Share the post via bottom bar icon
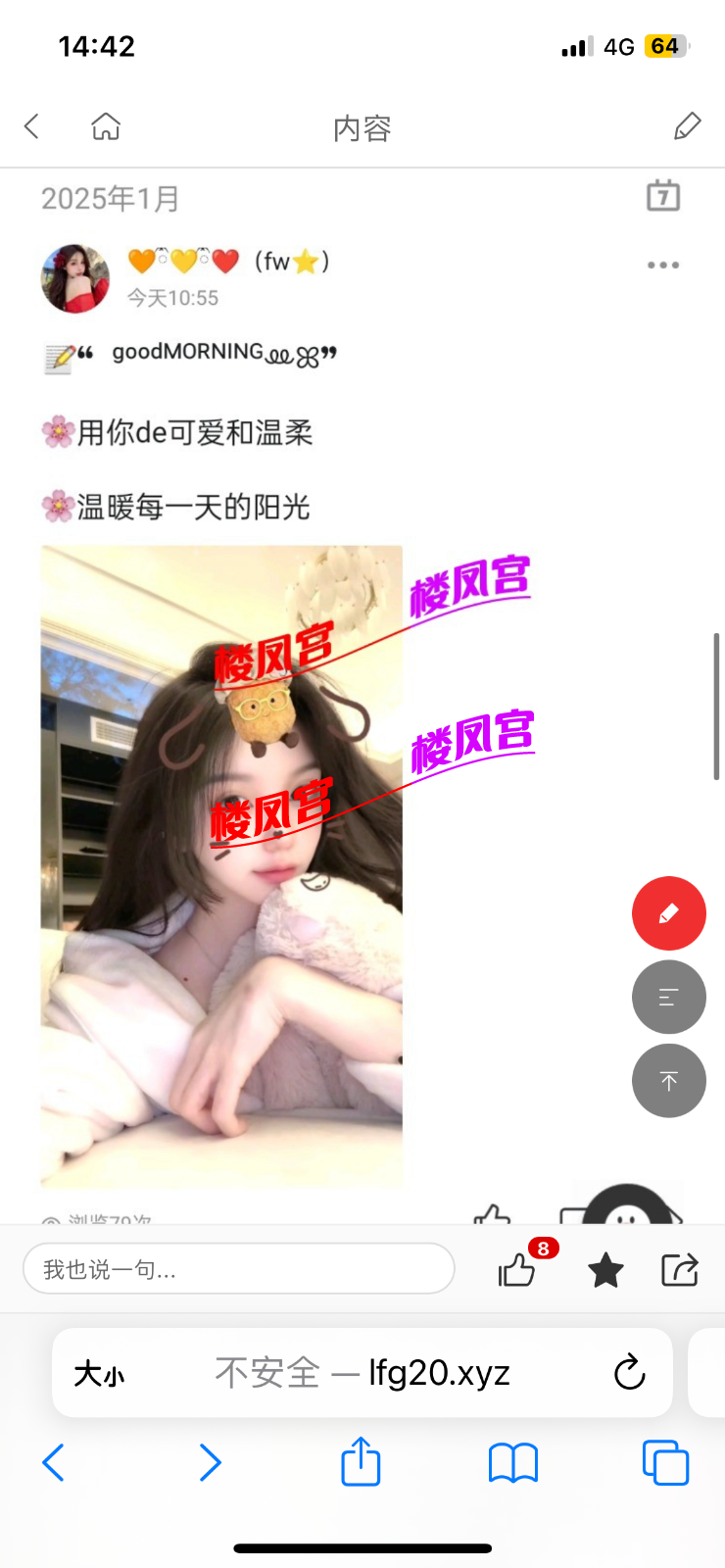Viewport: 725px width, 1568px height. (679, 1270)
